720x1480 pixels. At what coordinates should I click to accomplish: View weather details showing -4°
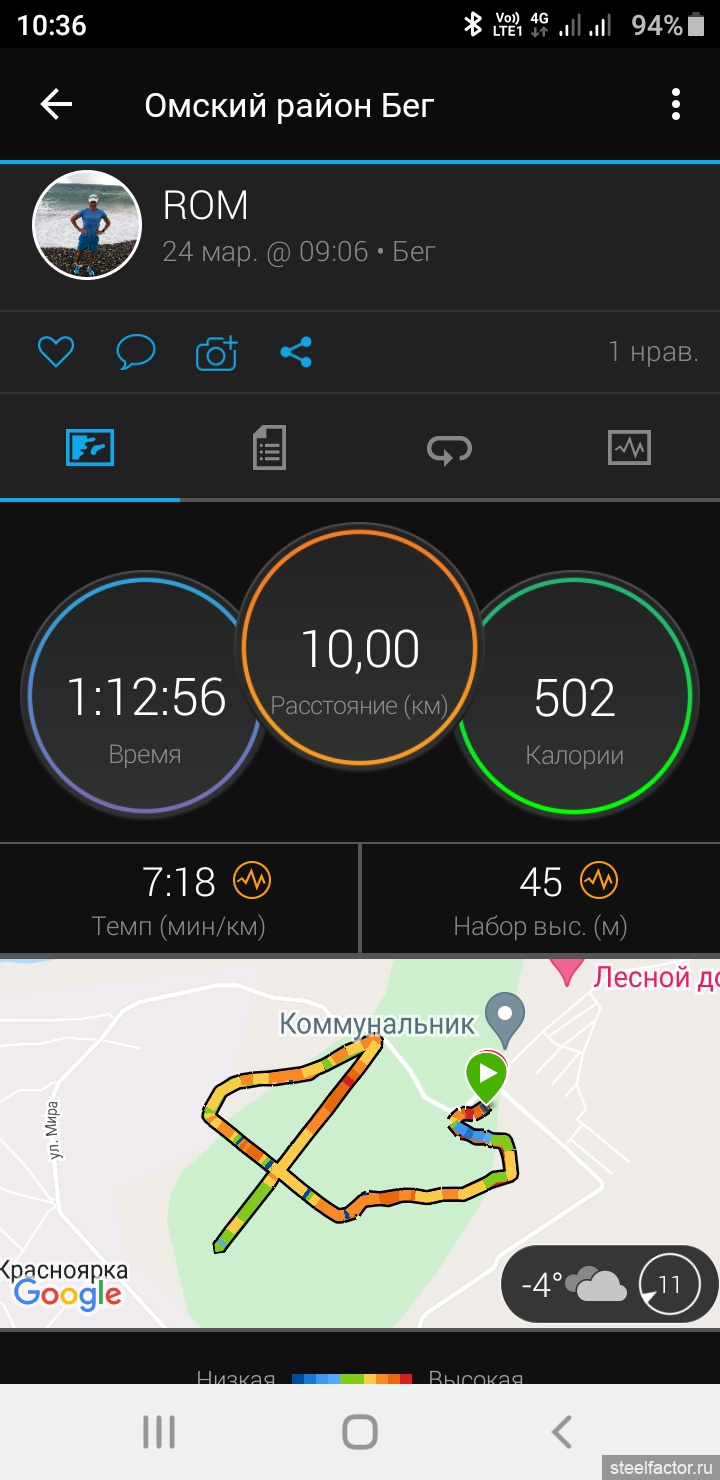pyautogui.click(x=608, y=1284)
